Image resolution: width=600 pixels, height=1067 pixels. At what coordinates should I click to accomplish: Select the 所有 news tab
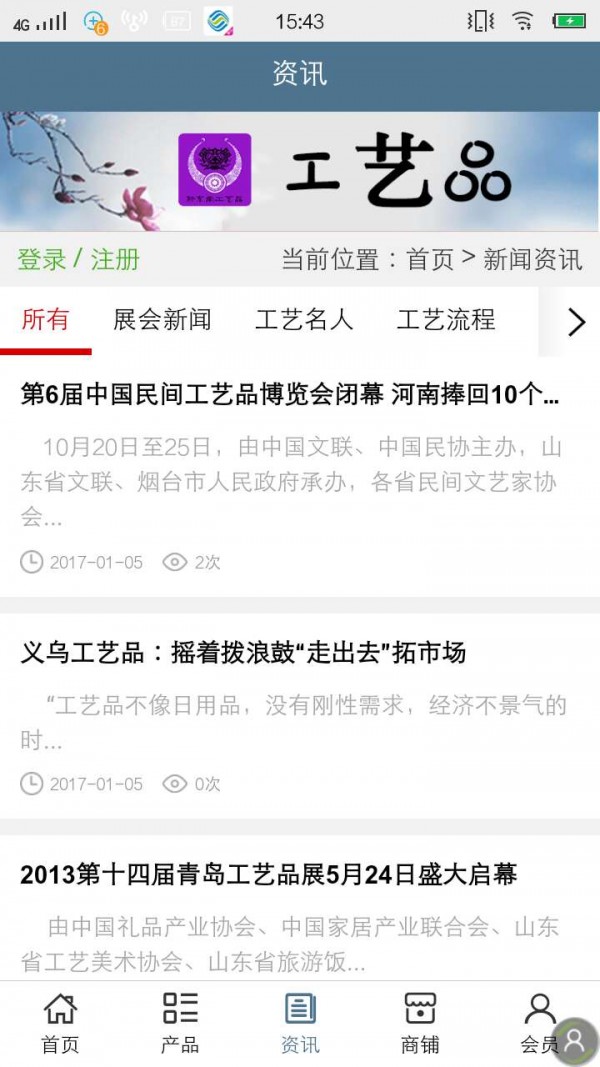click(46, 320)
